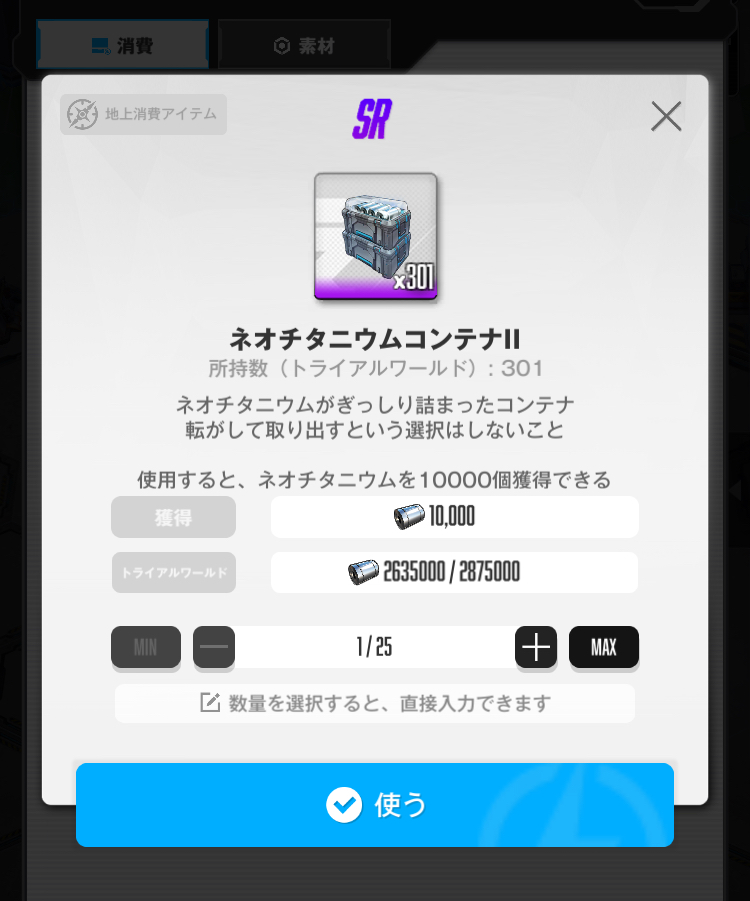Decrease the quantity with the minus button

pos(214,647)
